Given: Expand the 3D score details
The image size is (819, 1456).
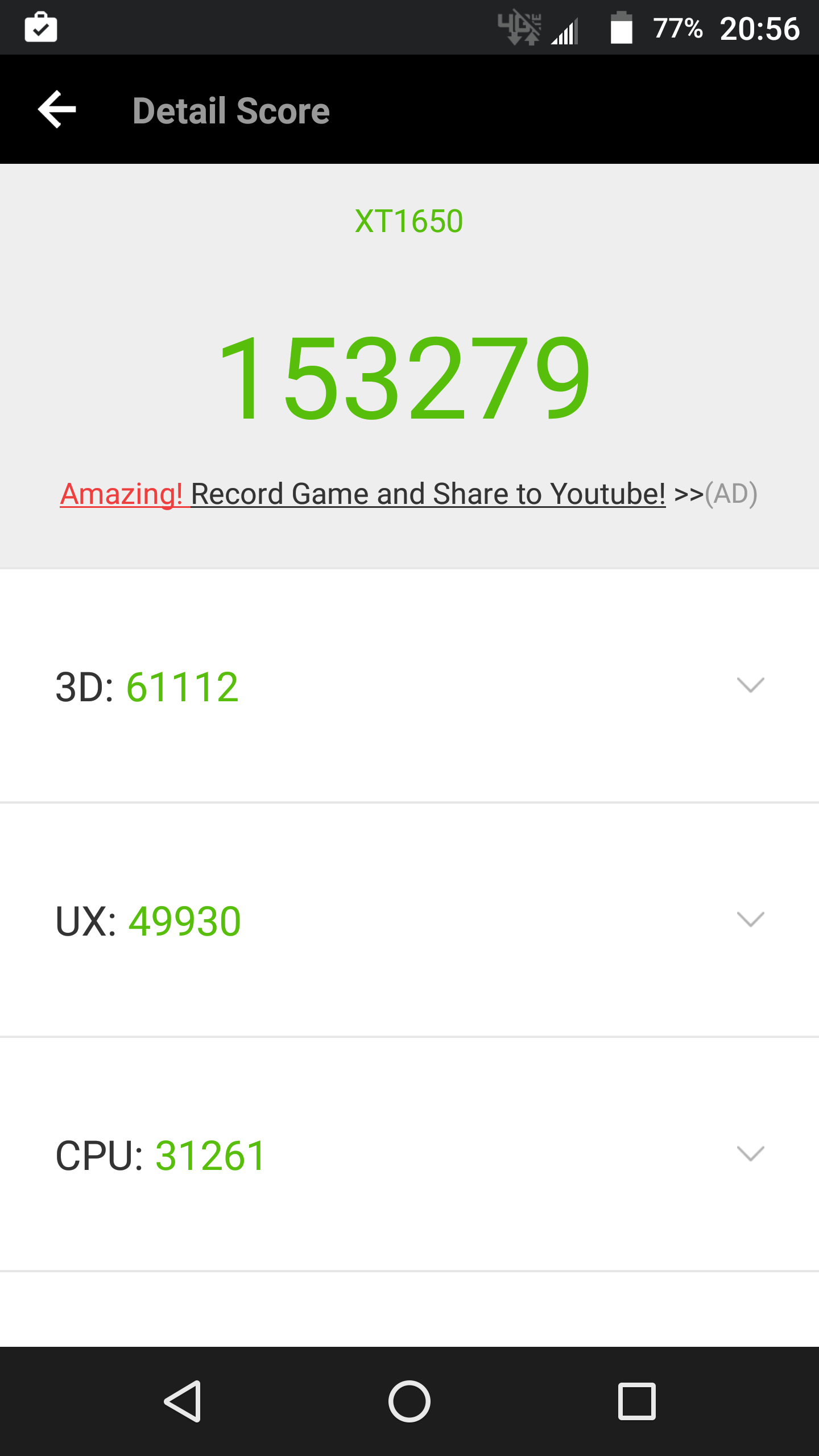Looking at the screenshot, I should point(750,685).
